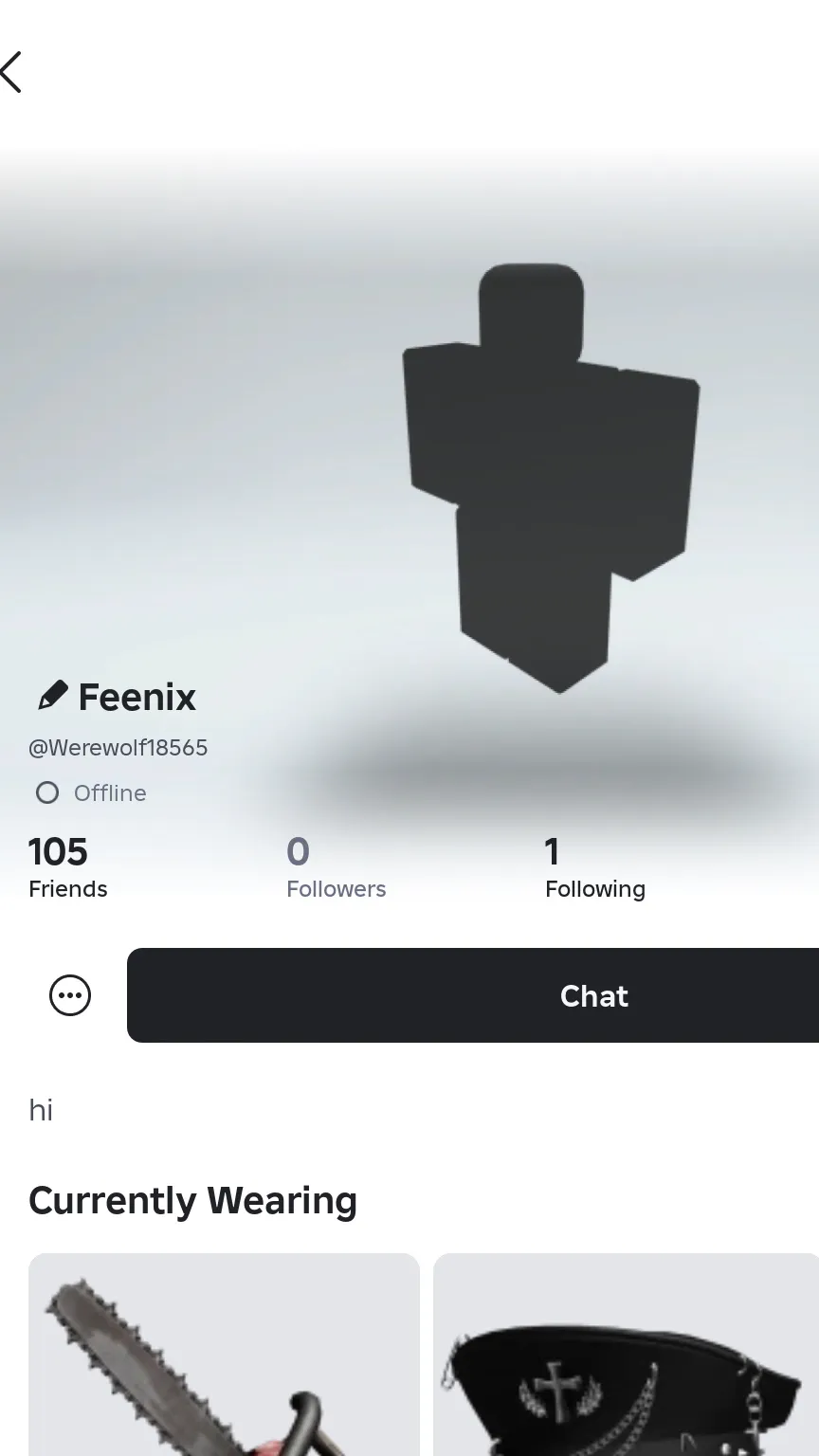View the 105 Friends list
This screenshot has height=1456, width=819.
click(x=67, y=867)
